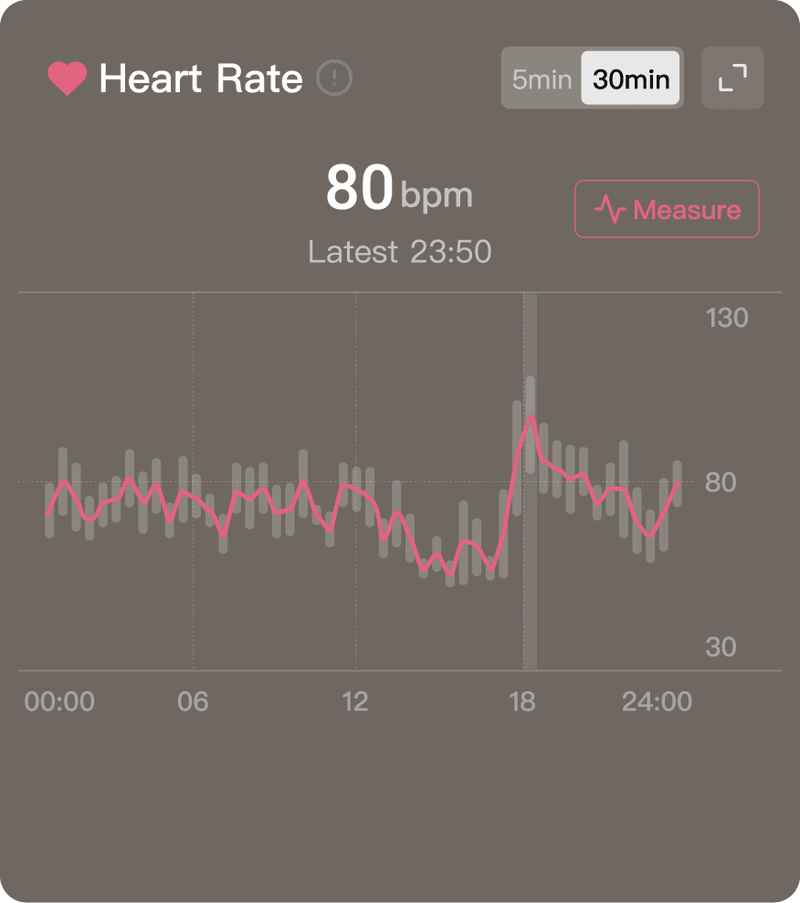Screen dimensions: 800x903
Task: Switch to the 5min interval
Action: 541,79
